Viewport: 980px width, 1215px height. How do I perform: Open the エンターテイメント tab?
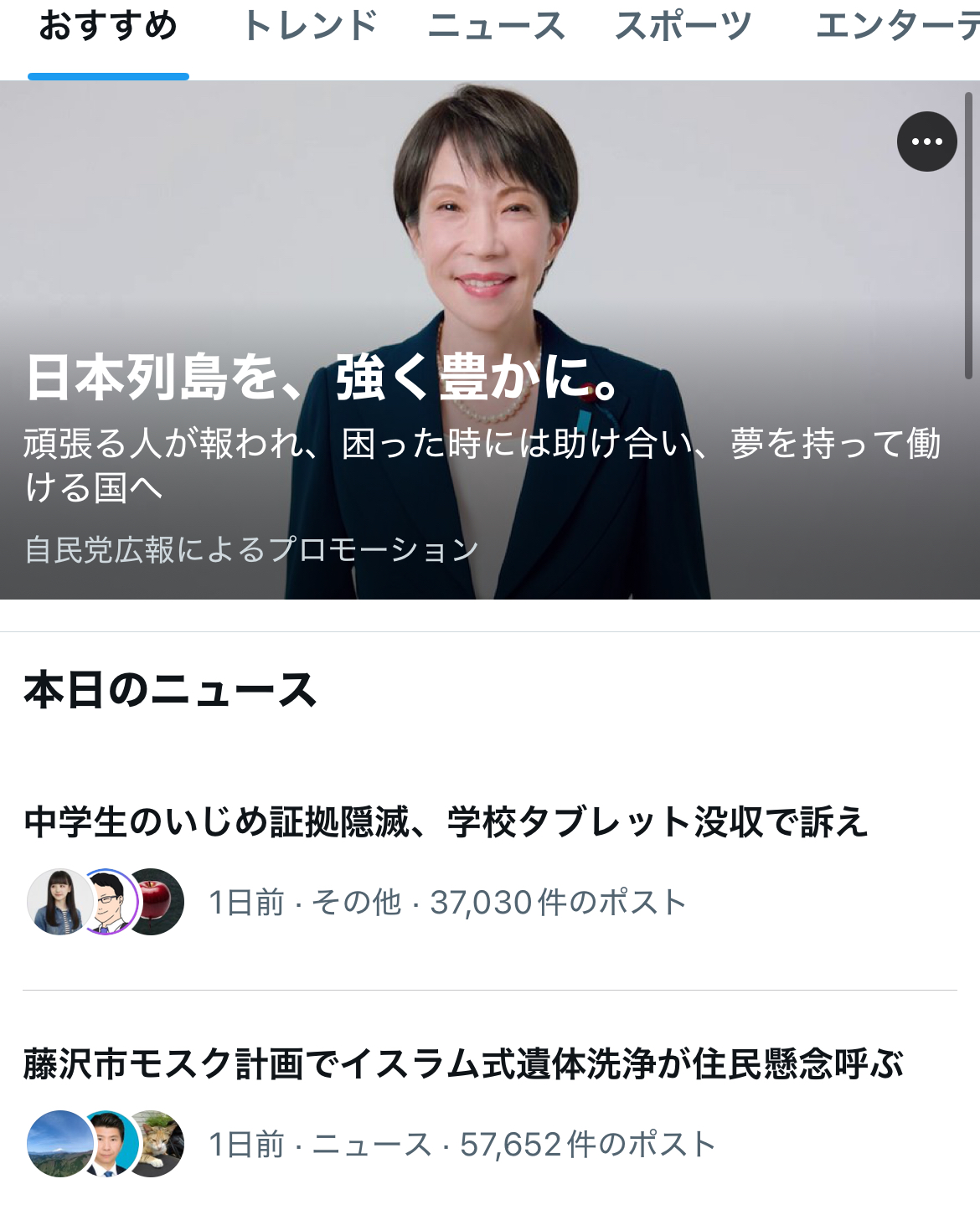coord(896,27)
